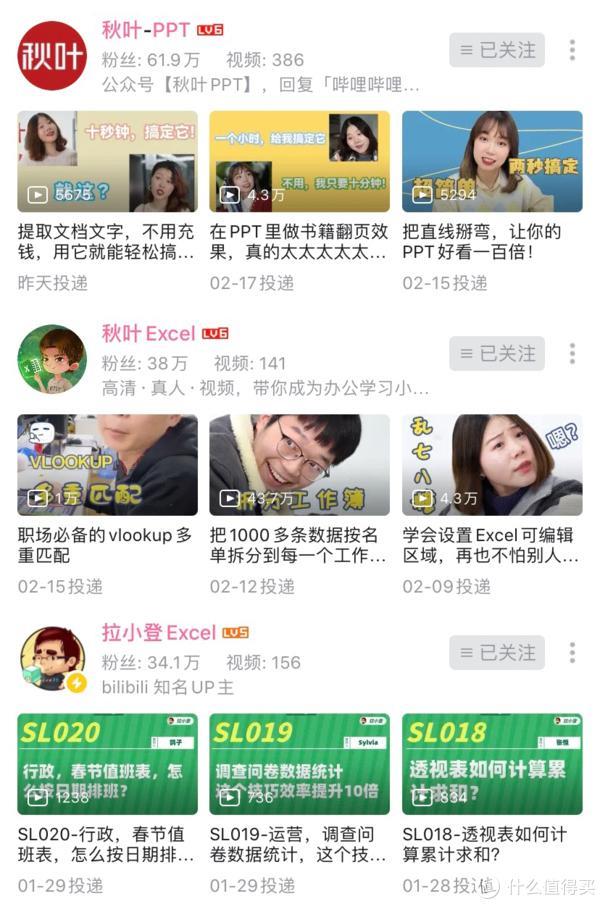Tap 已关注 button for 秋叶 Excel

pyautogui.click(x=497, y=353)
